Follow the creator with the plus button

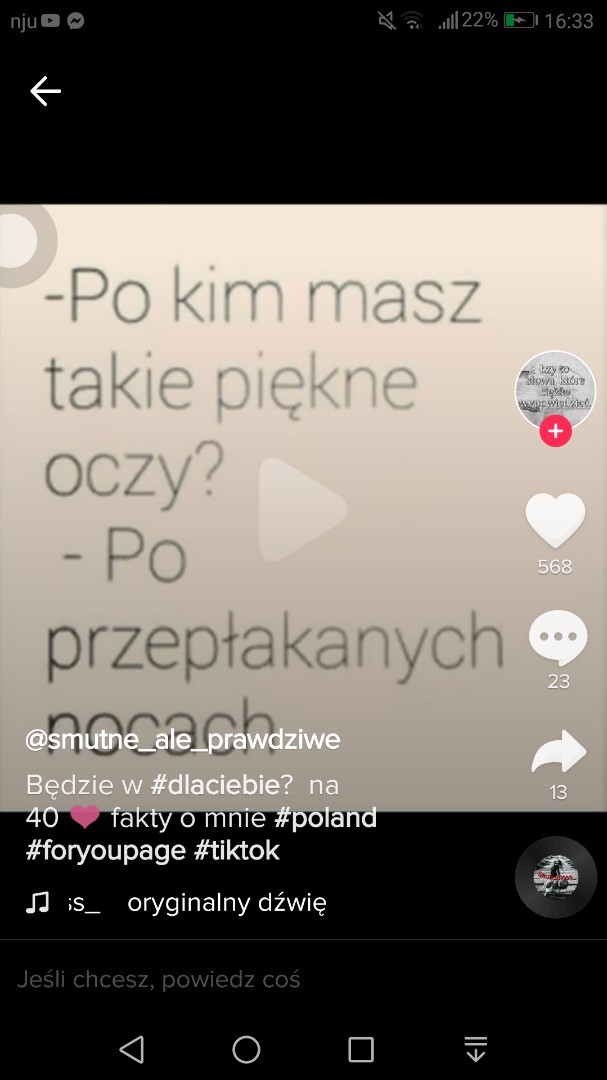click(555, 432)
